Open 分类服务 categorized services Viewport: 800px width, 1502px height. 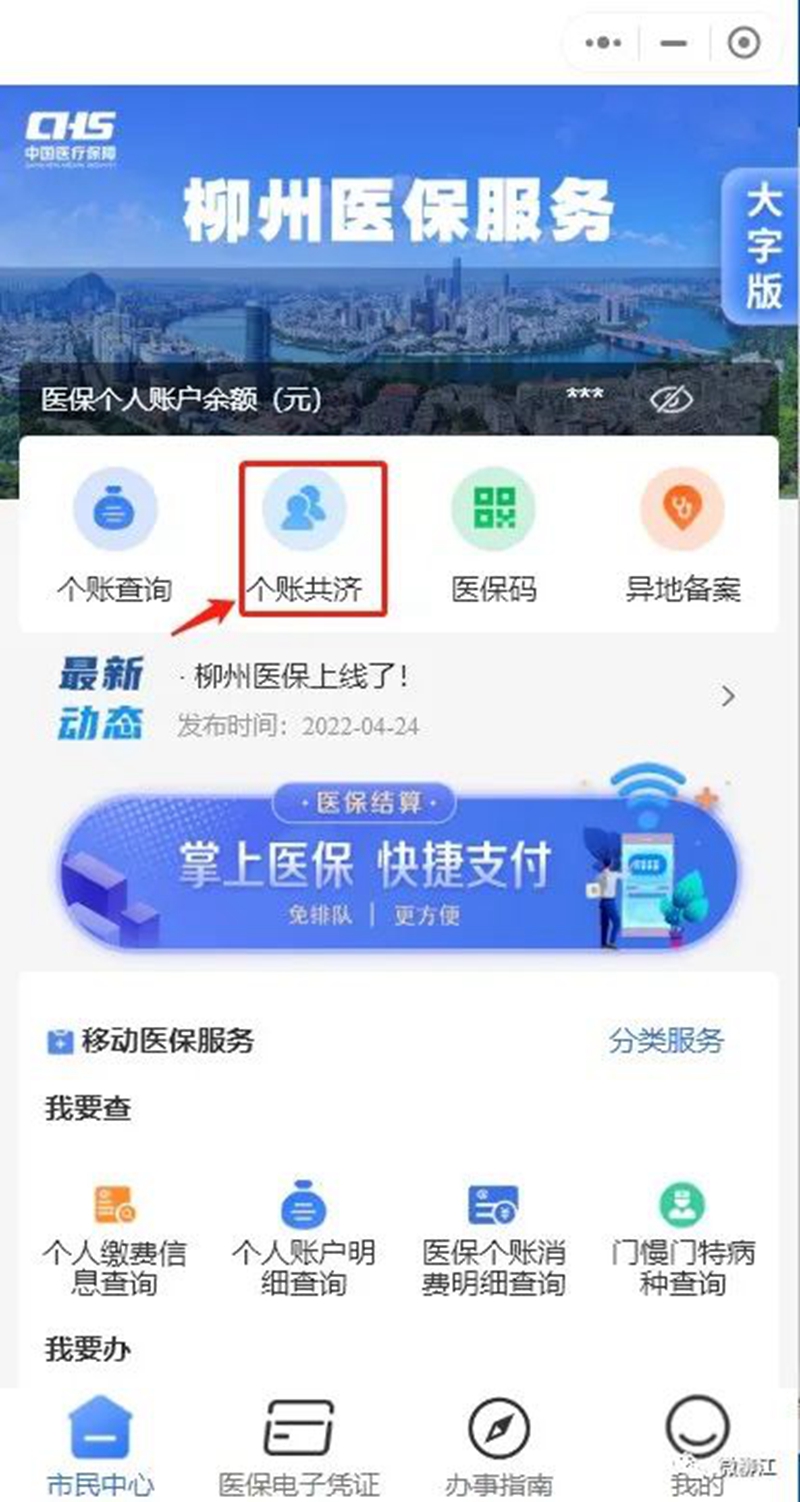tap(665, 1040)
